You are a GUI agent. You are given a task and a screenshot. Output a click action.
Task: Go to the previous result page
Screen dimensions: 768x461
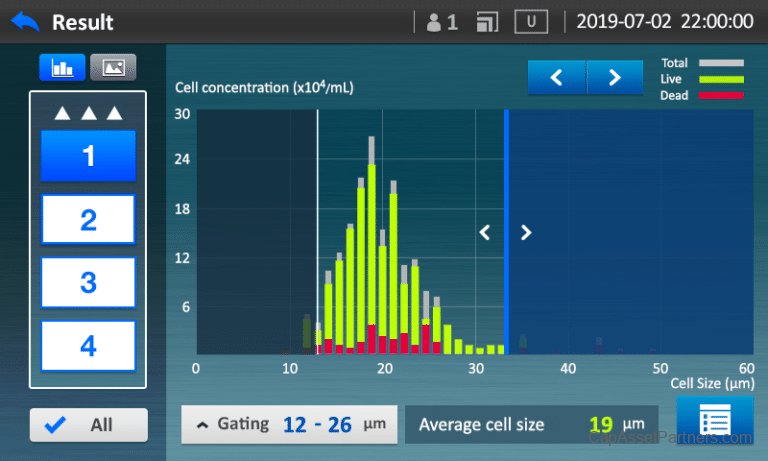tap(557, 77)
